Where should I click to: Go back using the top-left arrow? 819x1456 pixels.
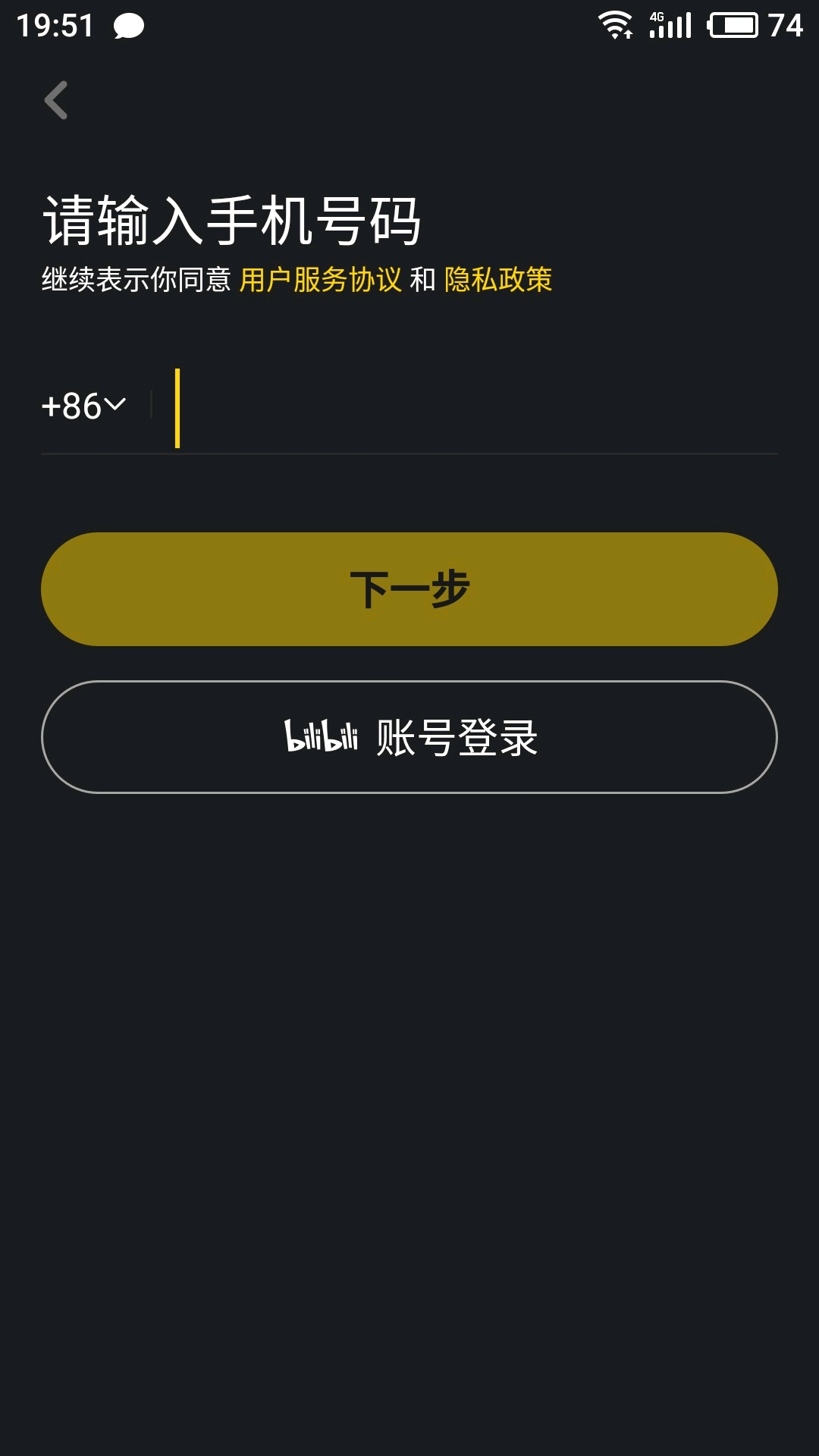tap(57, 100)
